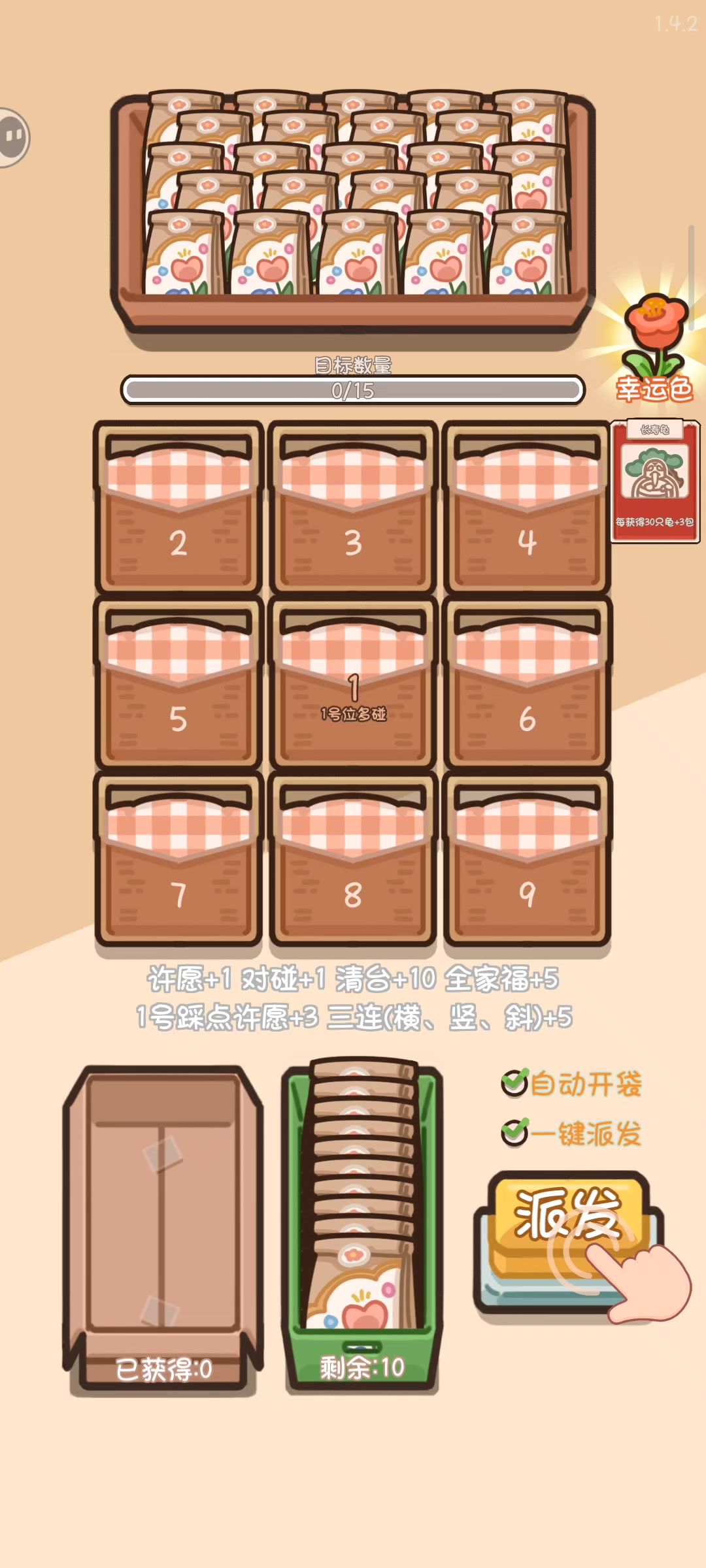
Task: Toggle the 一键派发 checkbox
Action: pyautogui.click(x=514, y=1133)
